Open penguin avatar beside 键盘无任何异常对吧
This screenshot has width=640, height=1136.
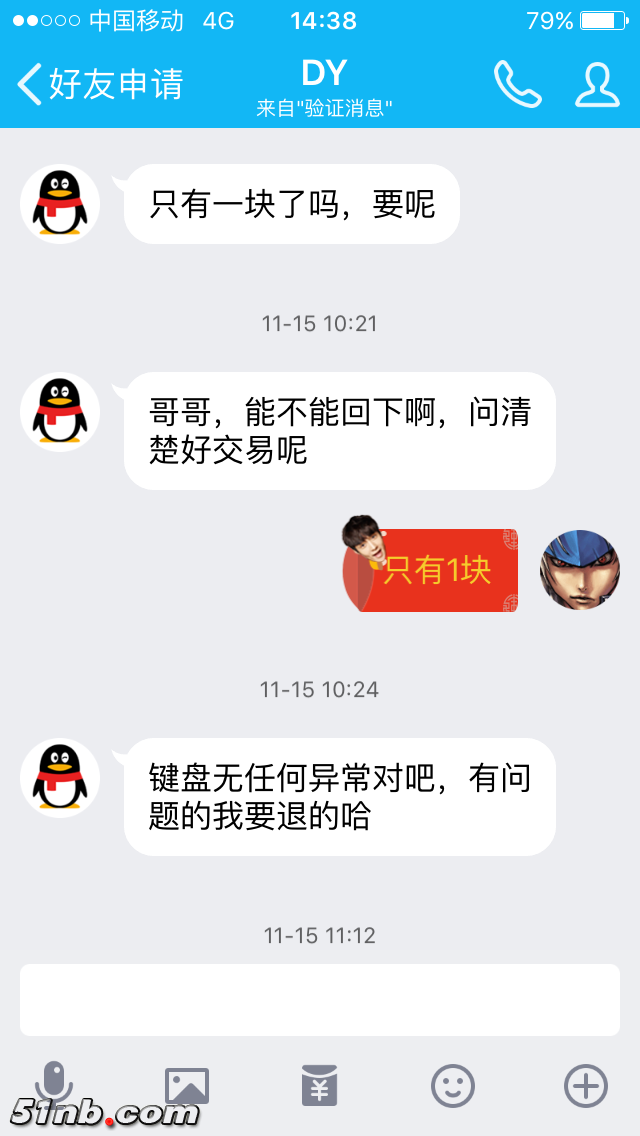(x=60, y=778)
